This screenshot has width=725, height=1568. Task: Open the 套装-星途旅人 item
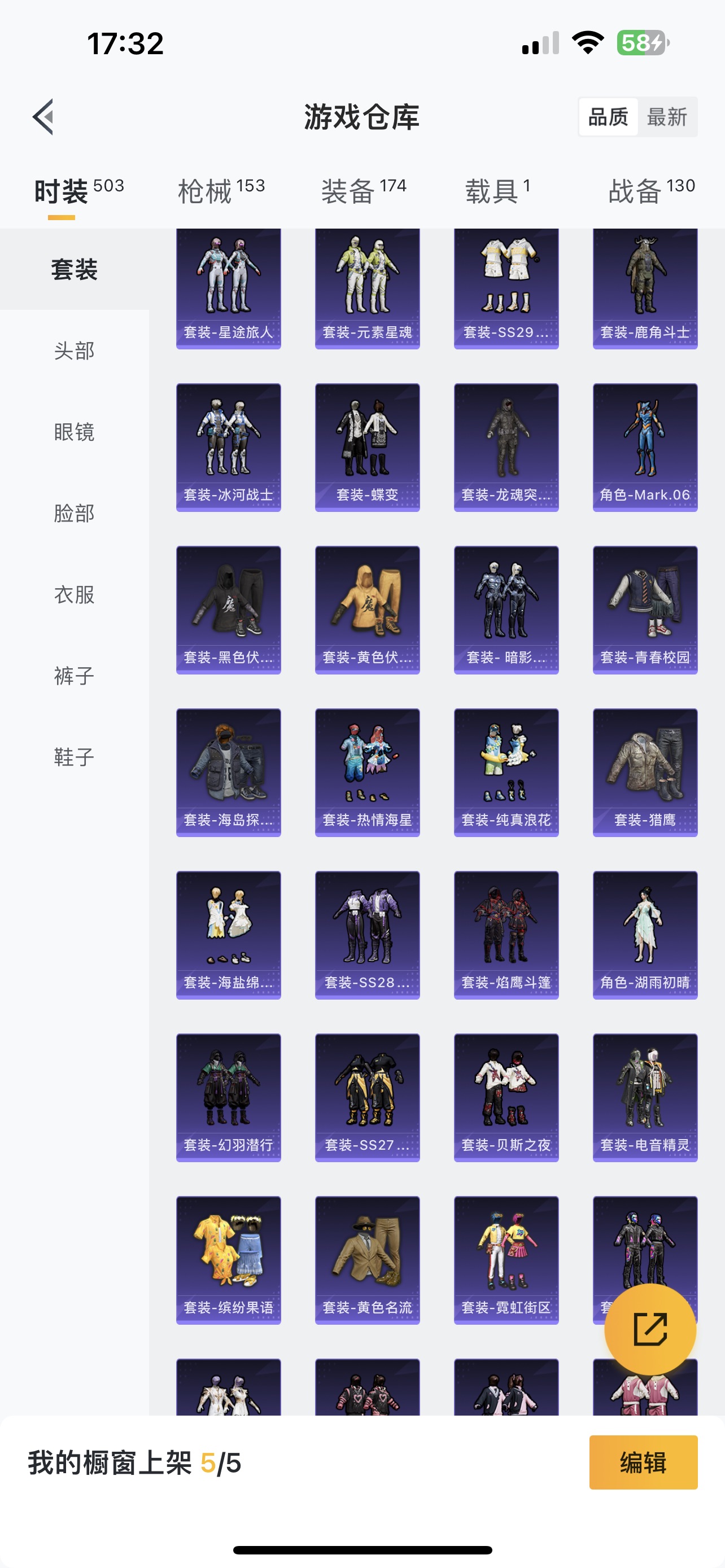click(x=228, y=288)
